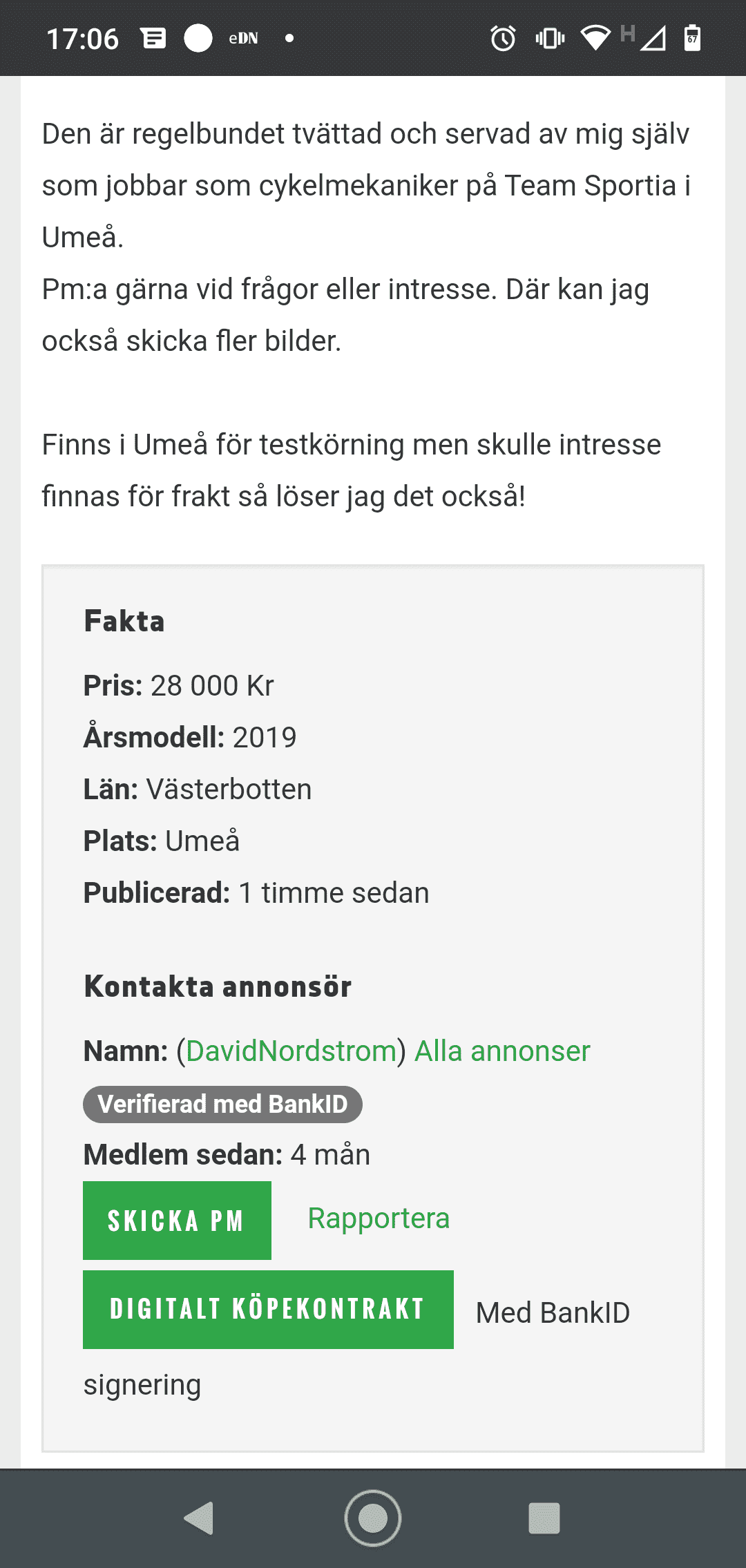View all ads via Alla annonser
This screenshot has height=1568, width=746.
point(502,1051)
